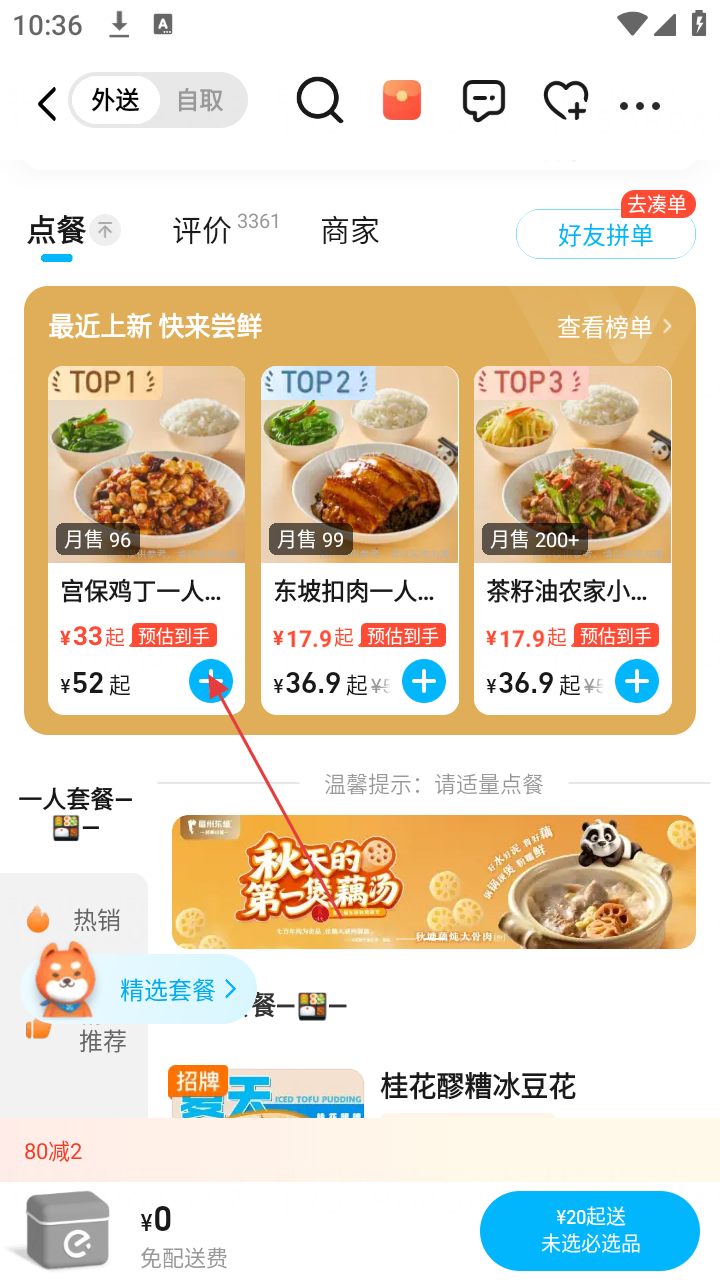Image resolution: width=720 pixels, height=1280 pixels.
Task: Open the chat message icon
Action: (483, 101)
